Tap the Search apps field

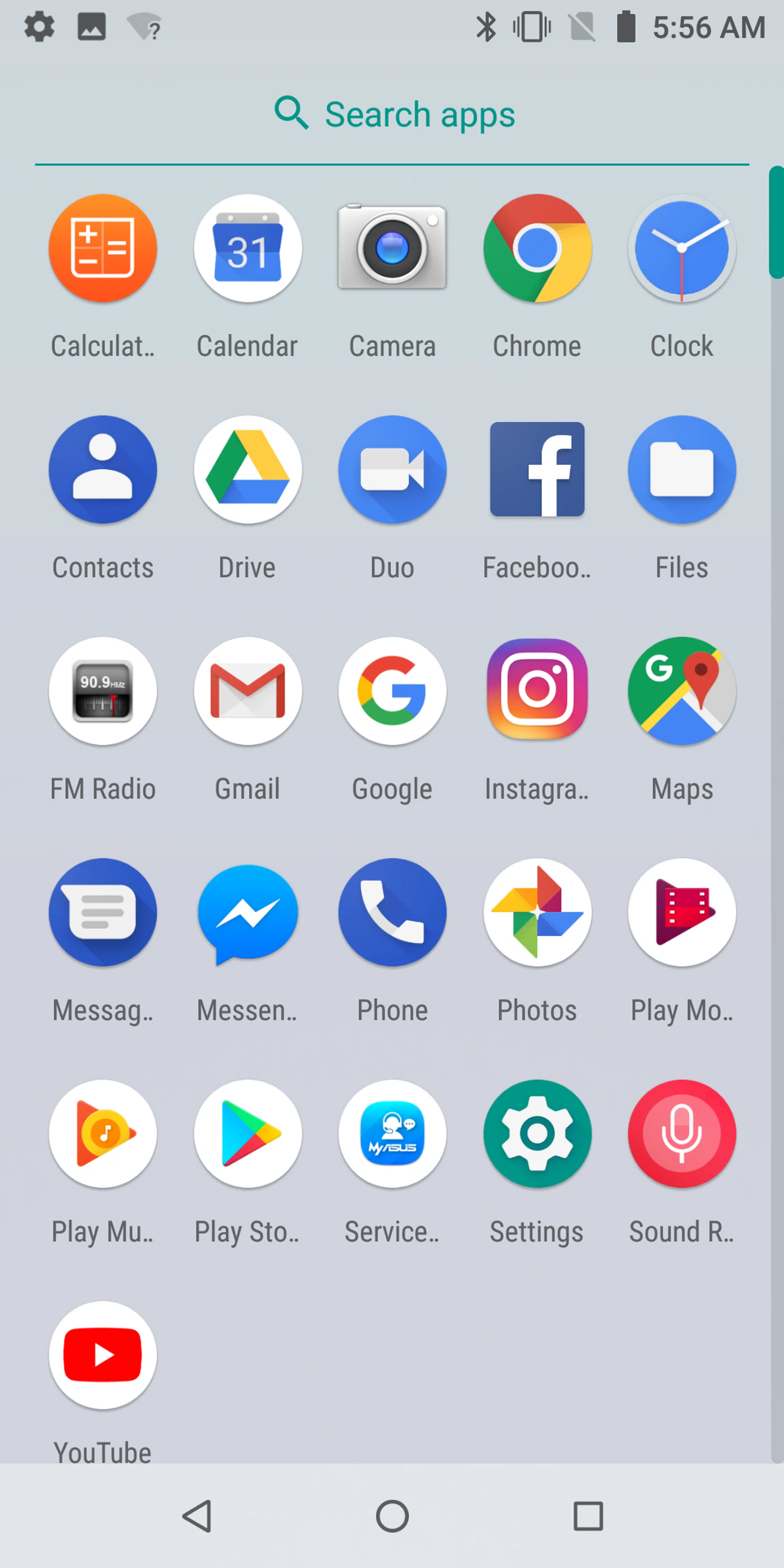392,114
